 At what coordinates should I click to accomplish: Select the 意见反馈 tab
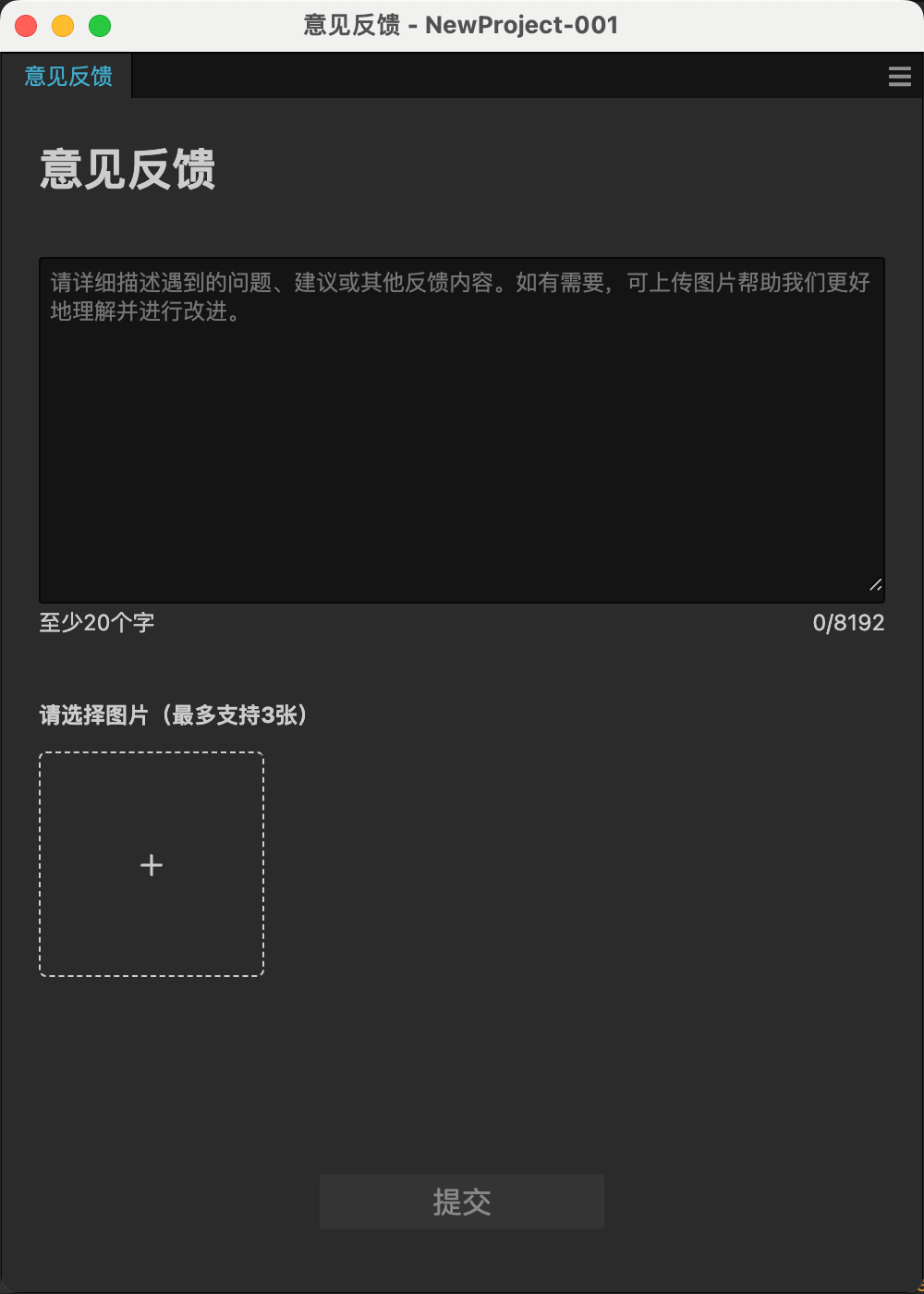coord(67,76)
